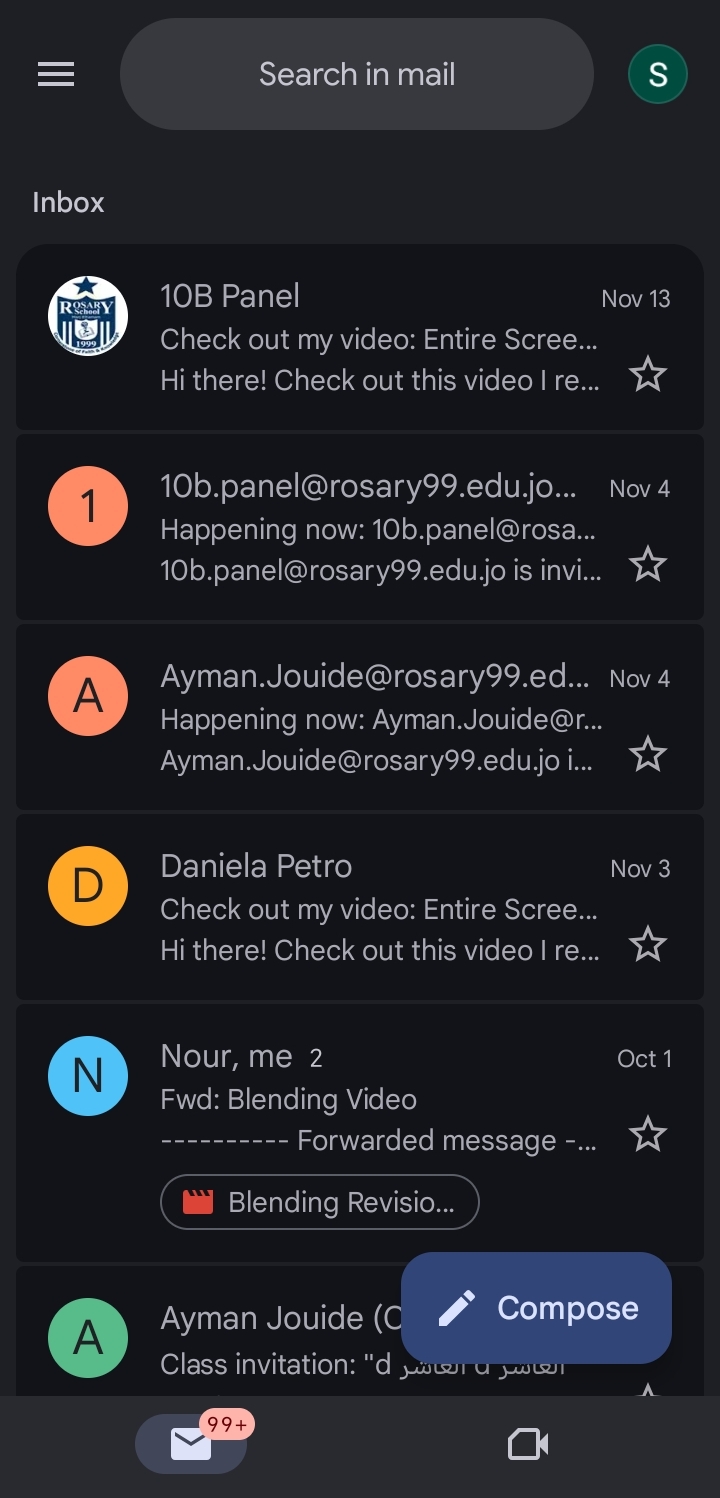Switch to the Mail tab
The height and width of the screenshot is (1498, 720).
pos(191,1444)
